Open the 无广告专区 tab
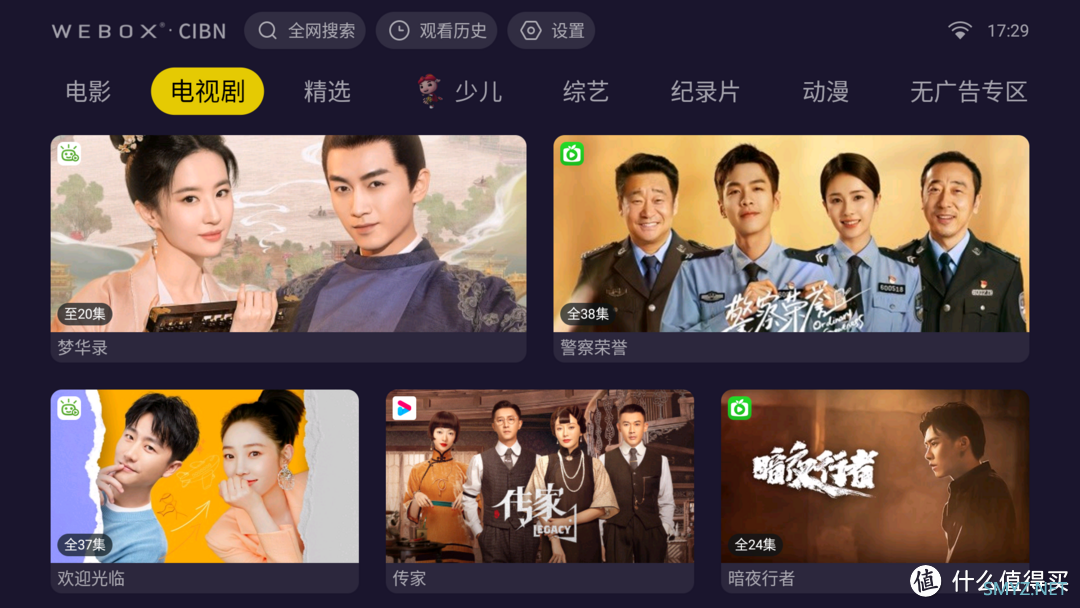 968,92
